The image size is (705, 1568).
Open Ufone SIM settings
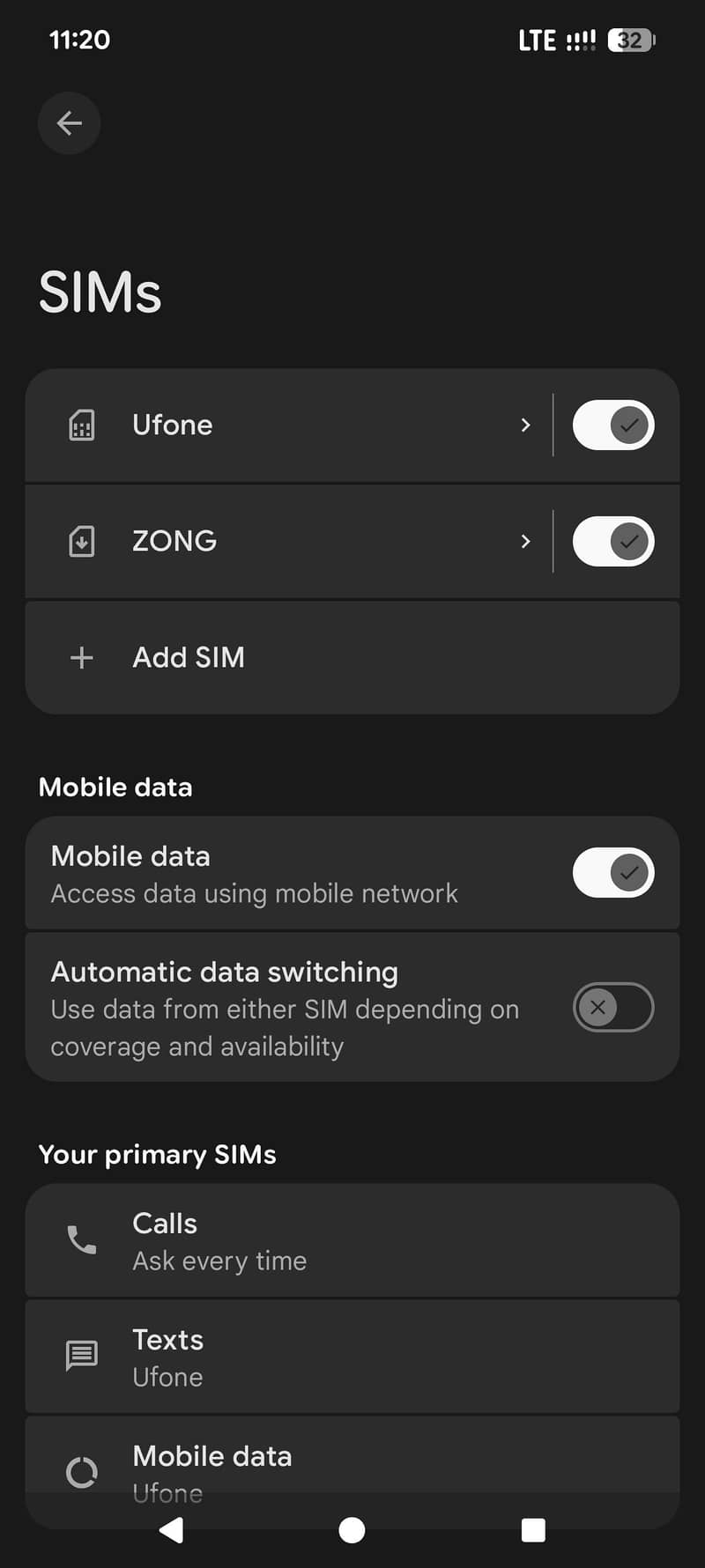(x=289, y=425)
